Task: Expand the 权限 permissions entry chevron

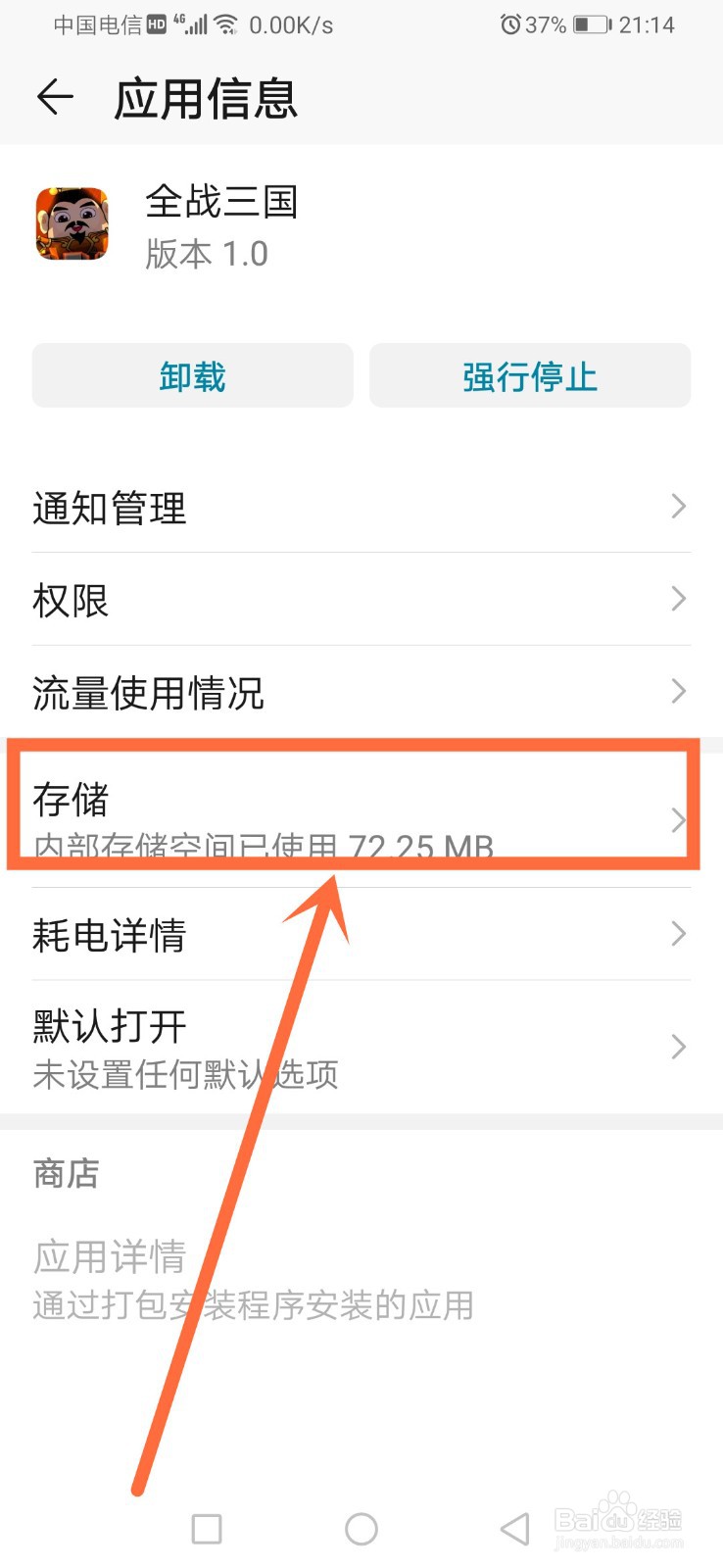Action: [x=678, y=599]
